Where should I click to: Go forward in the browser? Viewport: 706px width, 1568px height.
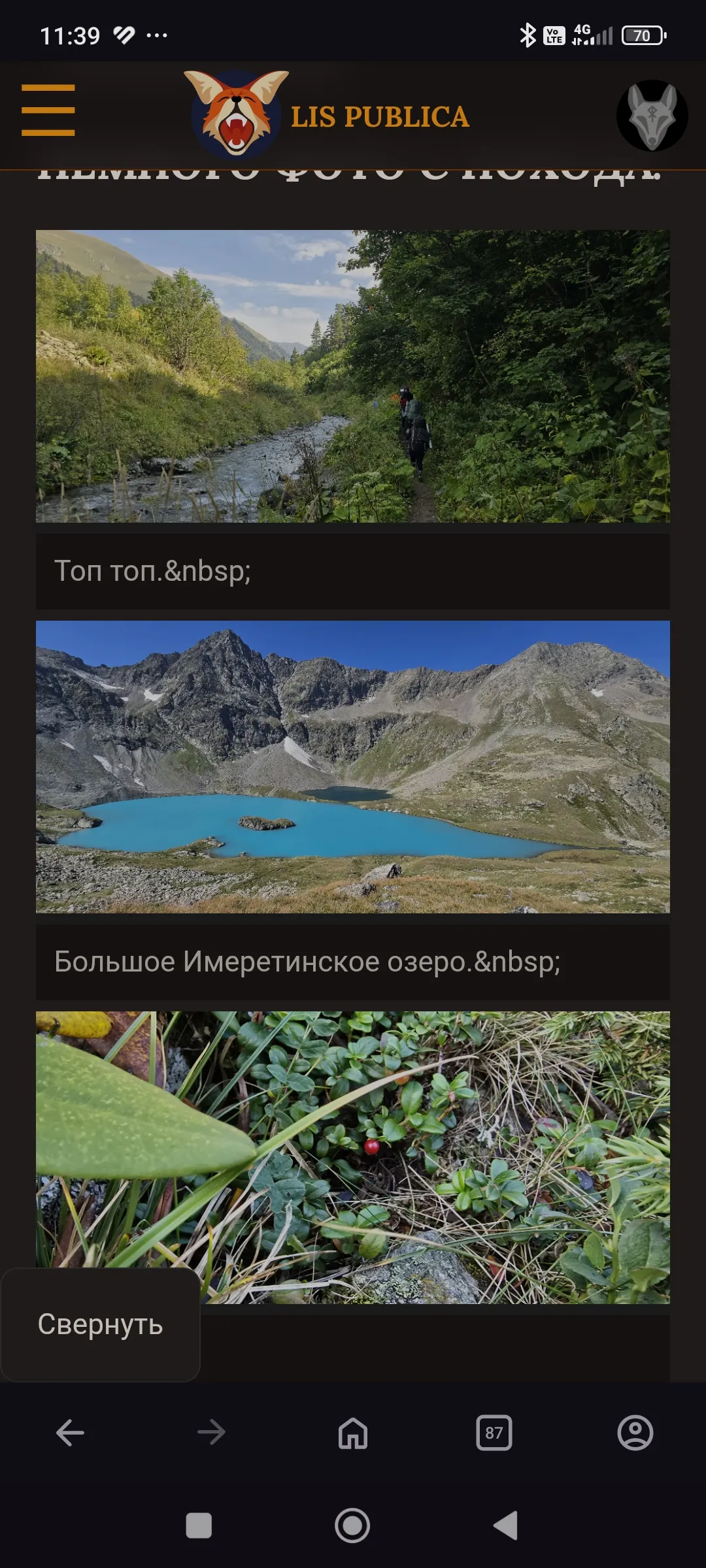click(211, 1433)
